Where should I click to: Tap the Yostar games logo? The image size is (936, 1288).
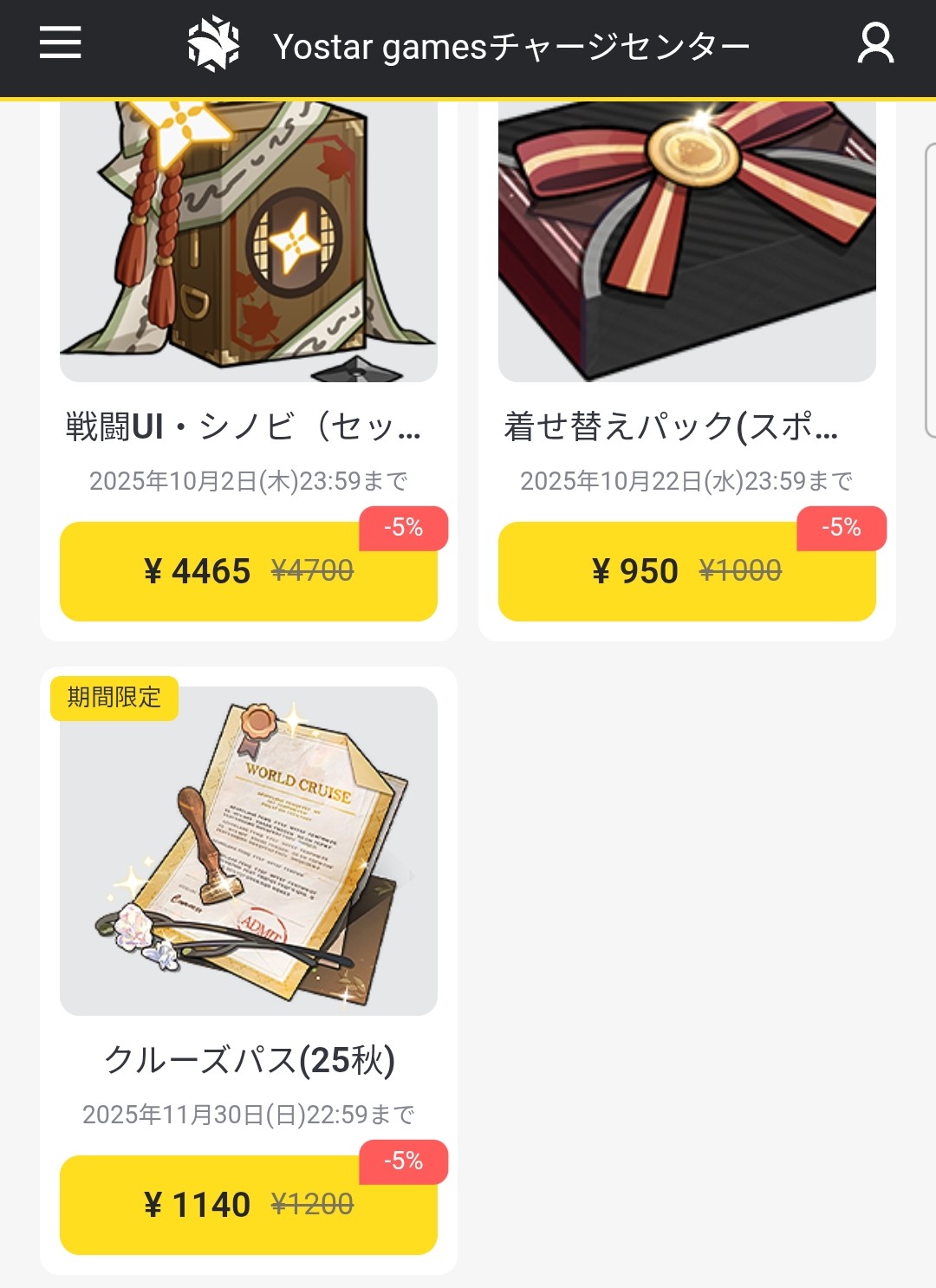click(213, 44)
